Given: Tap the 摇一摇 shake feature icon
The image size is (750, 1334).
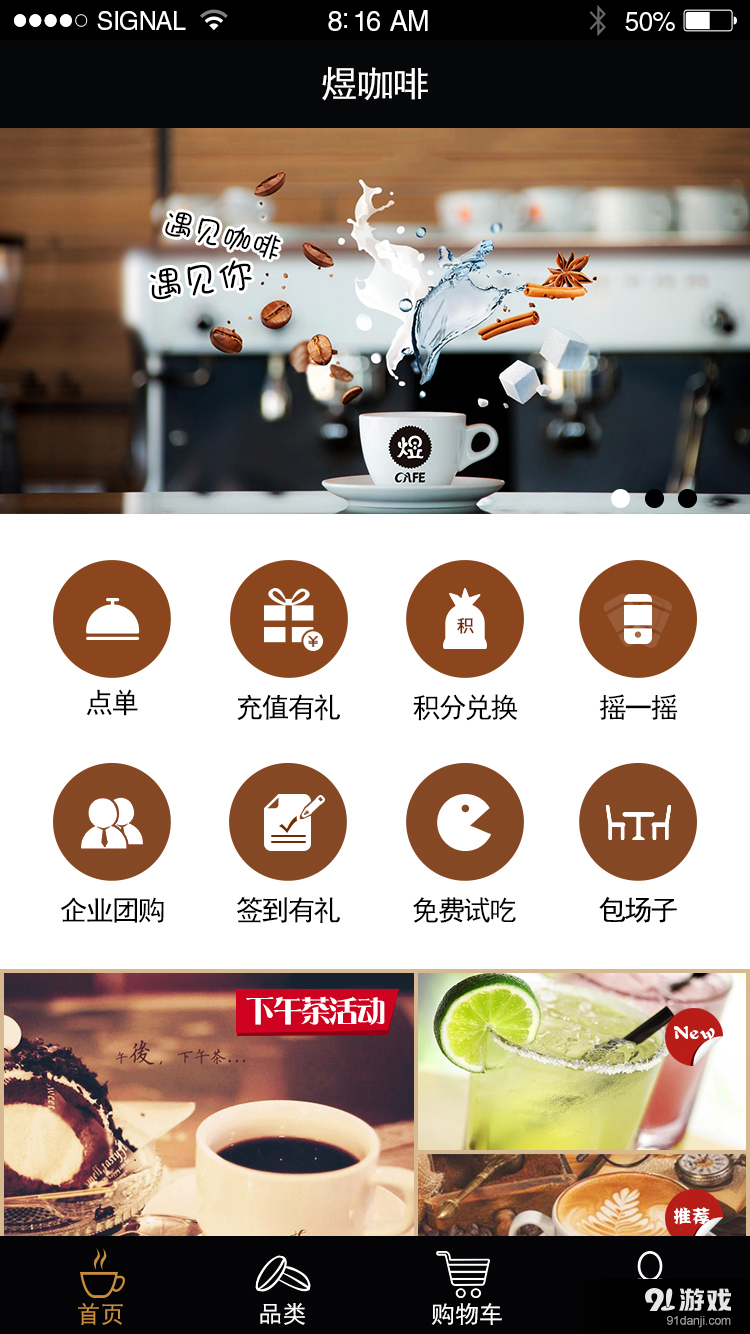Looking at the screenshot, I should coord(638,618).
